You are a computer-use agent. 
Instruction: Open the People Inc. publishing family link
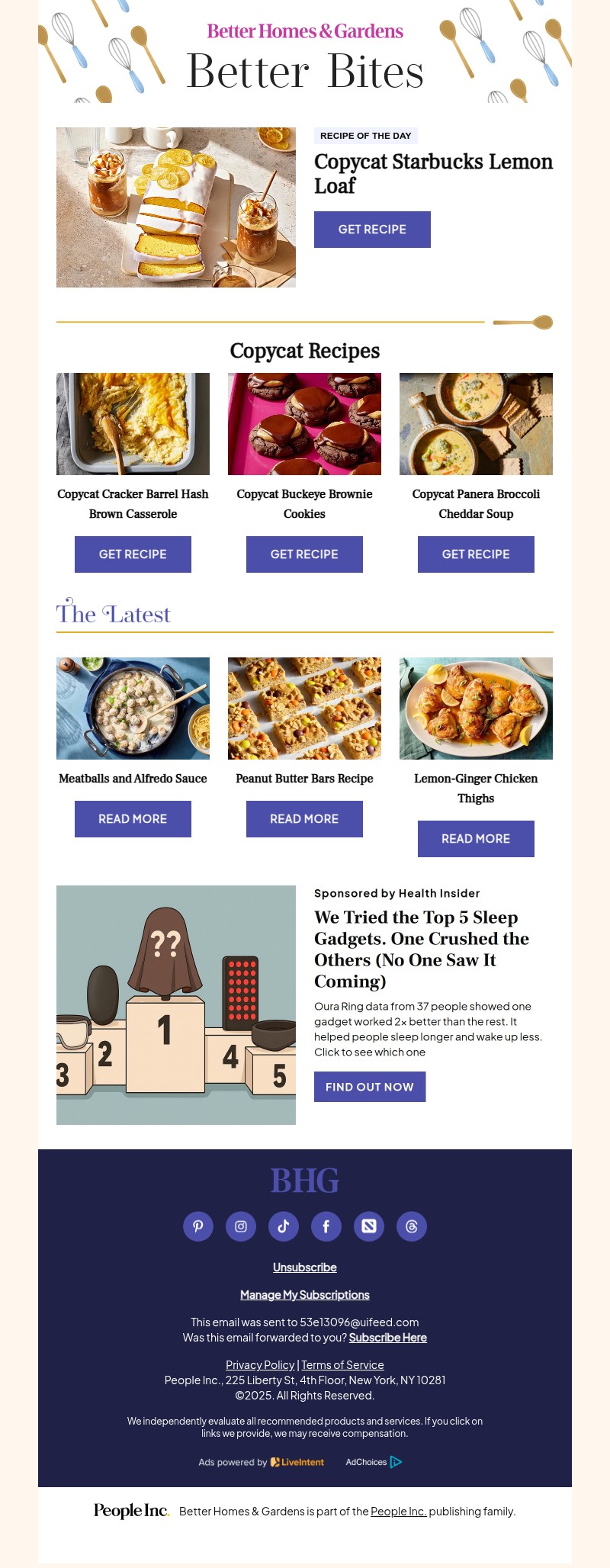[398, 1512]
